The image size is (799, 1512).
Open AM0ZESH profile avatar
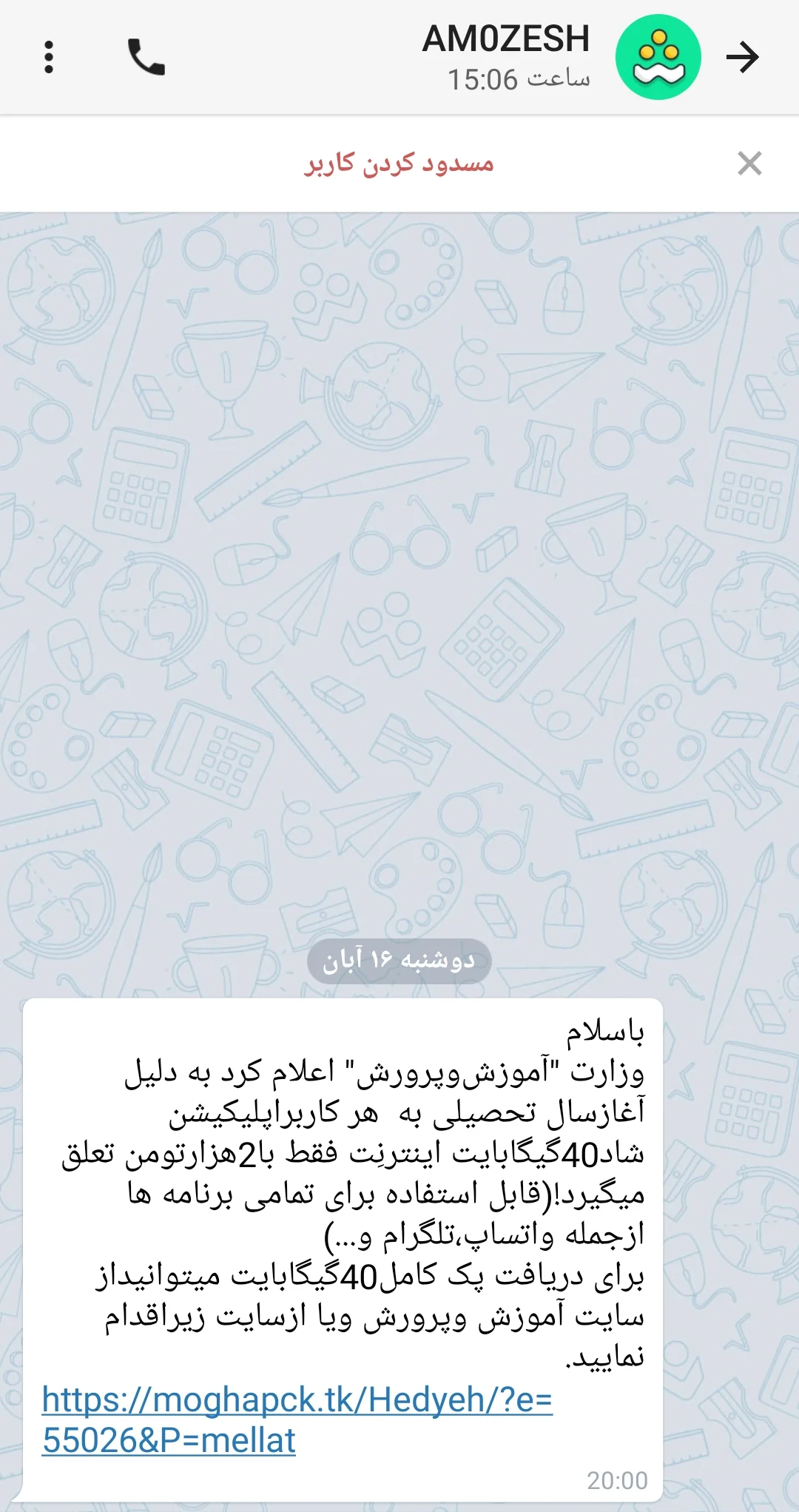[658, 58]
